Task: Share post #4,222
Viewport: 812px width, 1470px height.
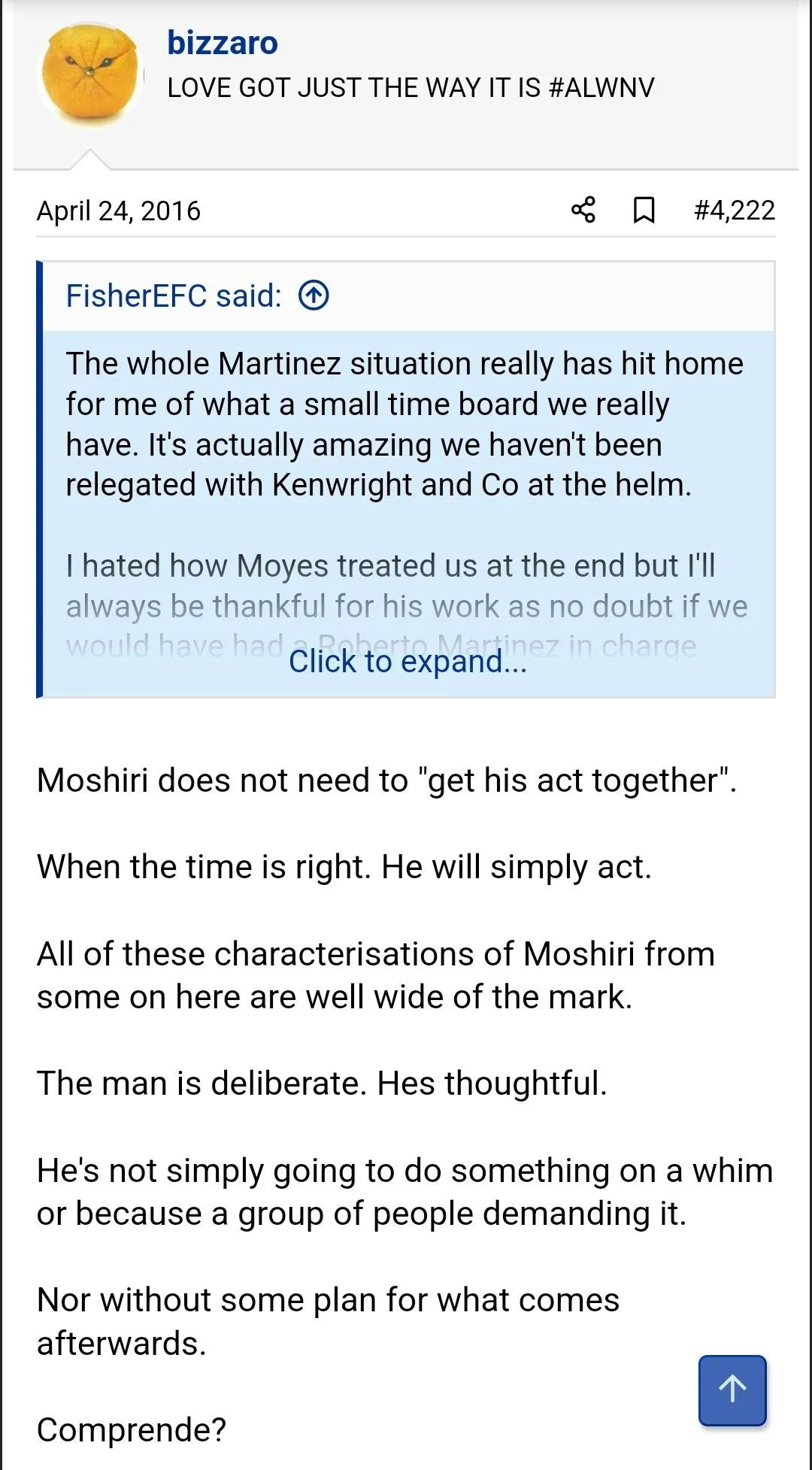Action: tap(583, 210)
